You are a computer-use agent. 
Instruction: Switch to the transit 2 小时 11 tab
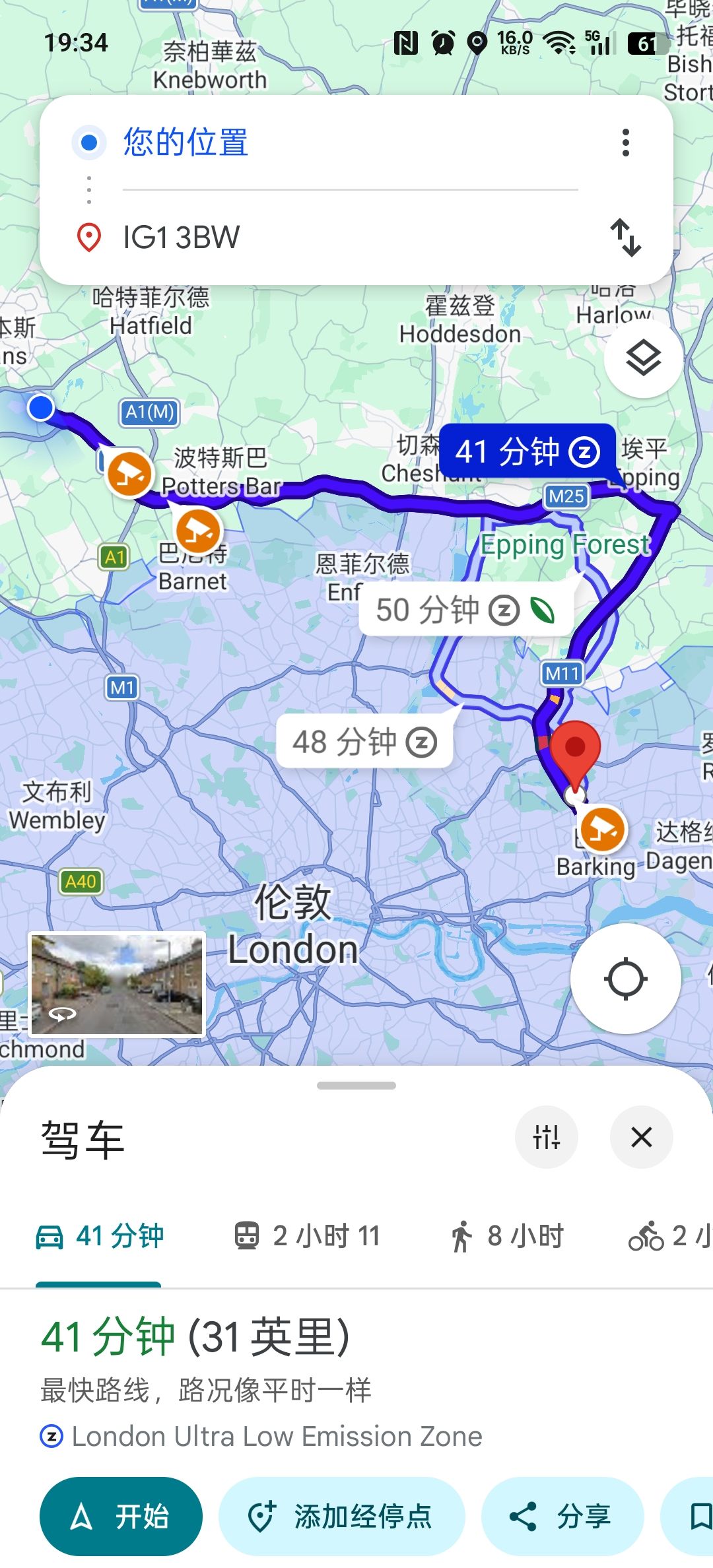pos(308,1236)
